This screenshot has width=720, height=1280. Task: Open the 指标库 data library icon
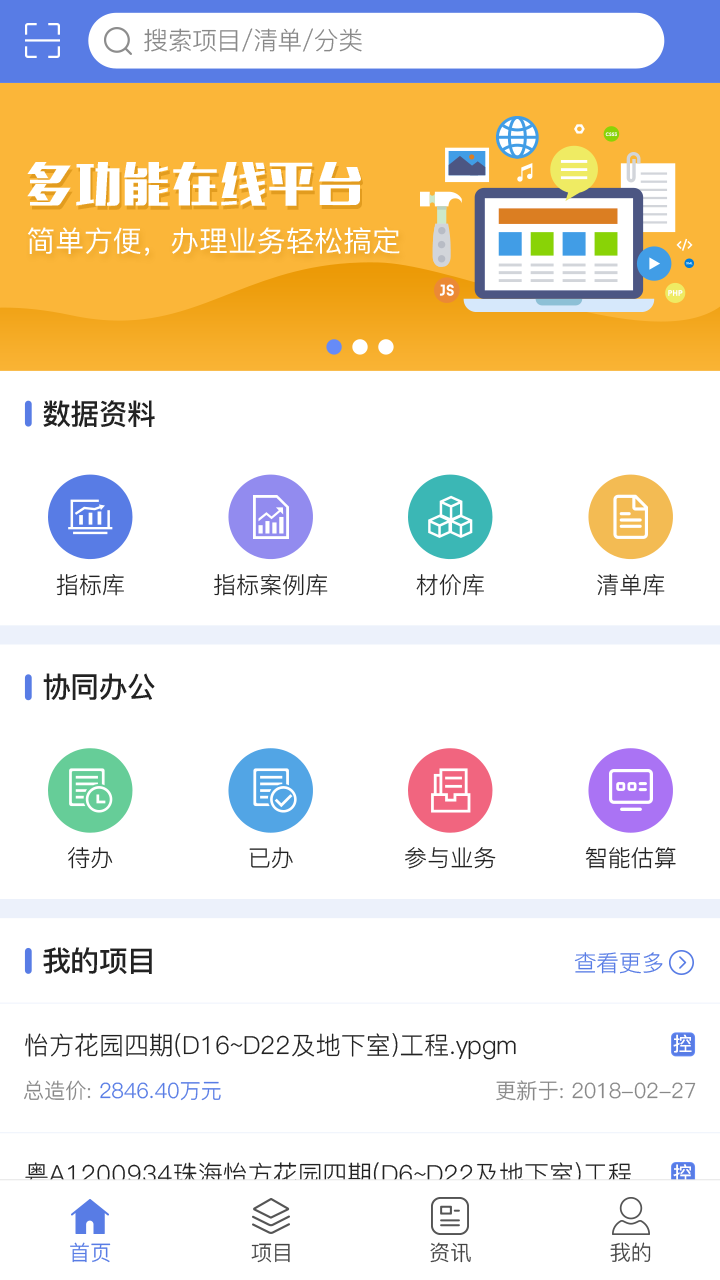tap(90, 516)
